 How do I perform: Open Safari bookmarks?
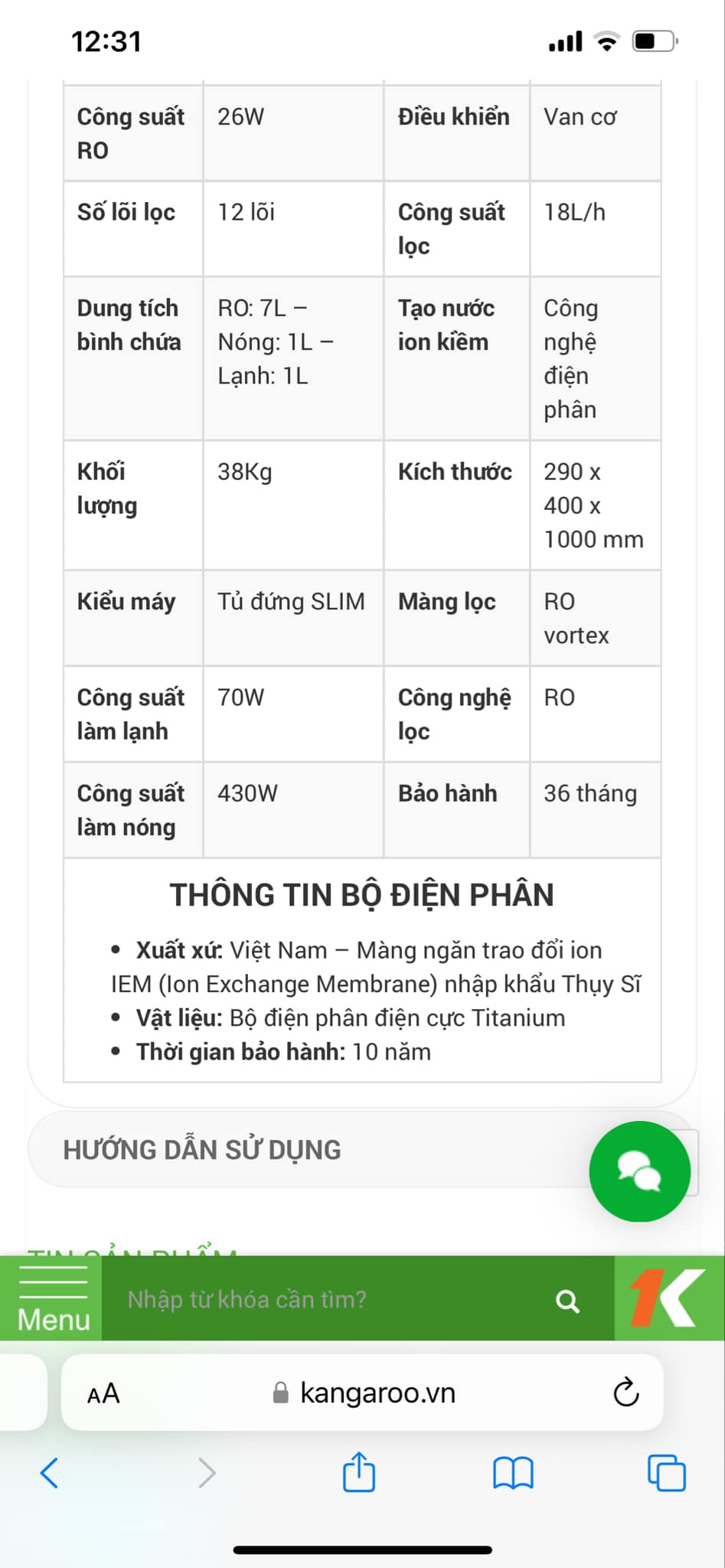pos(513,1472)
